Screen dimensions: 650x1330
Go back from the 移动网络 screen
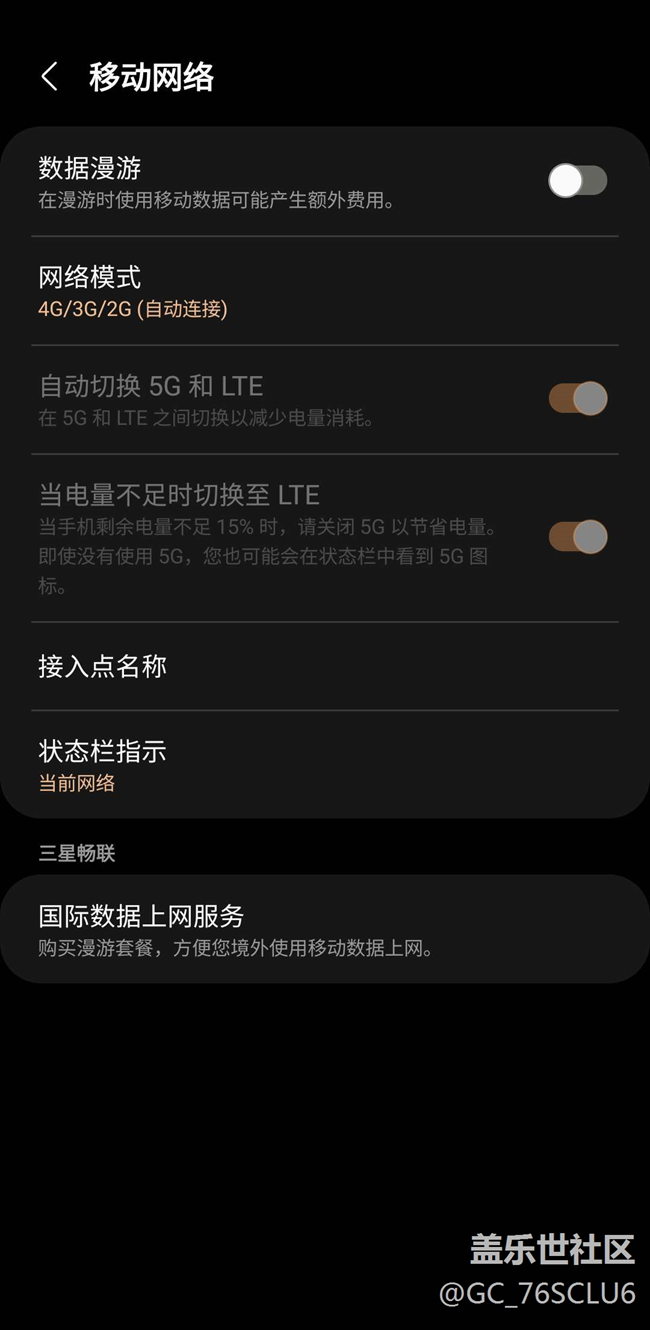49,77
